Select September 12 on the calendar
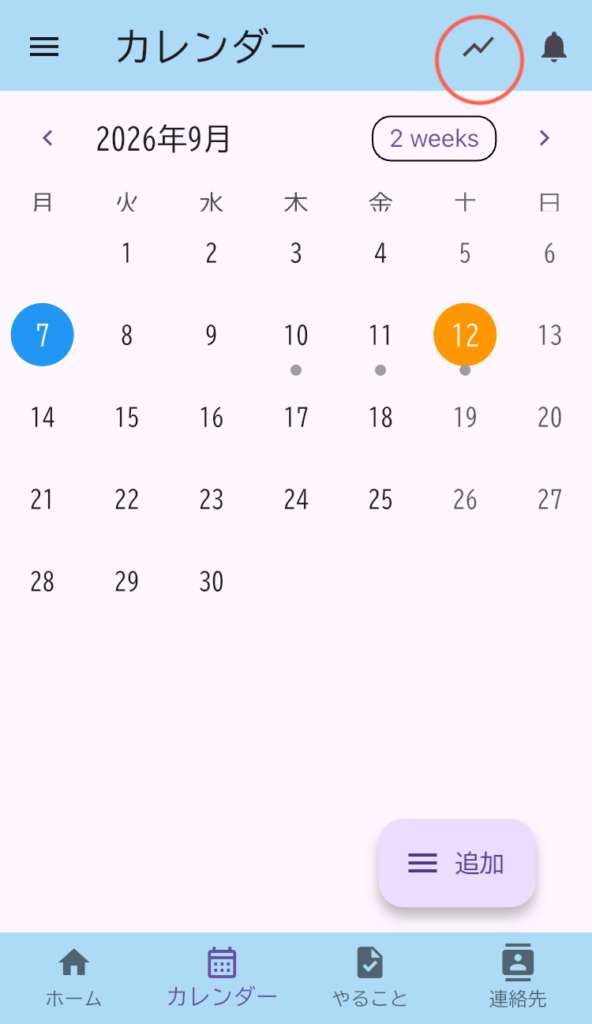The image size is (592, 1024). 465,334
